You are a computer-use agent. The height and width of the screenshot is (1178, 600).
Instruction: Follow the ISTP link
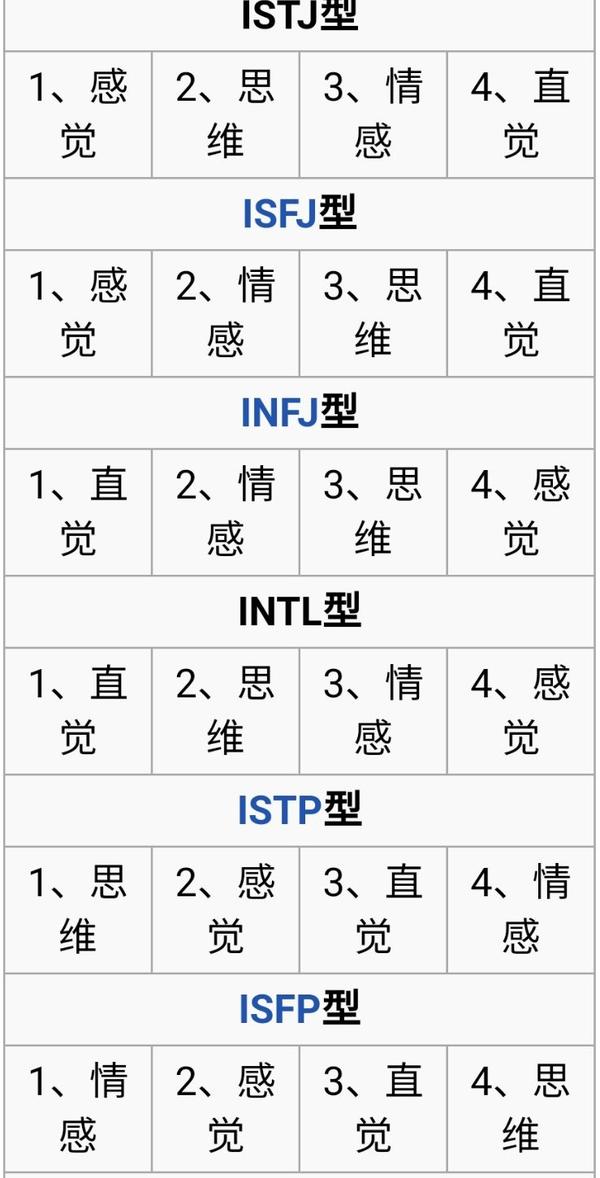(x=278, y=810)
